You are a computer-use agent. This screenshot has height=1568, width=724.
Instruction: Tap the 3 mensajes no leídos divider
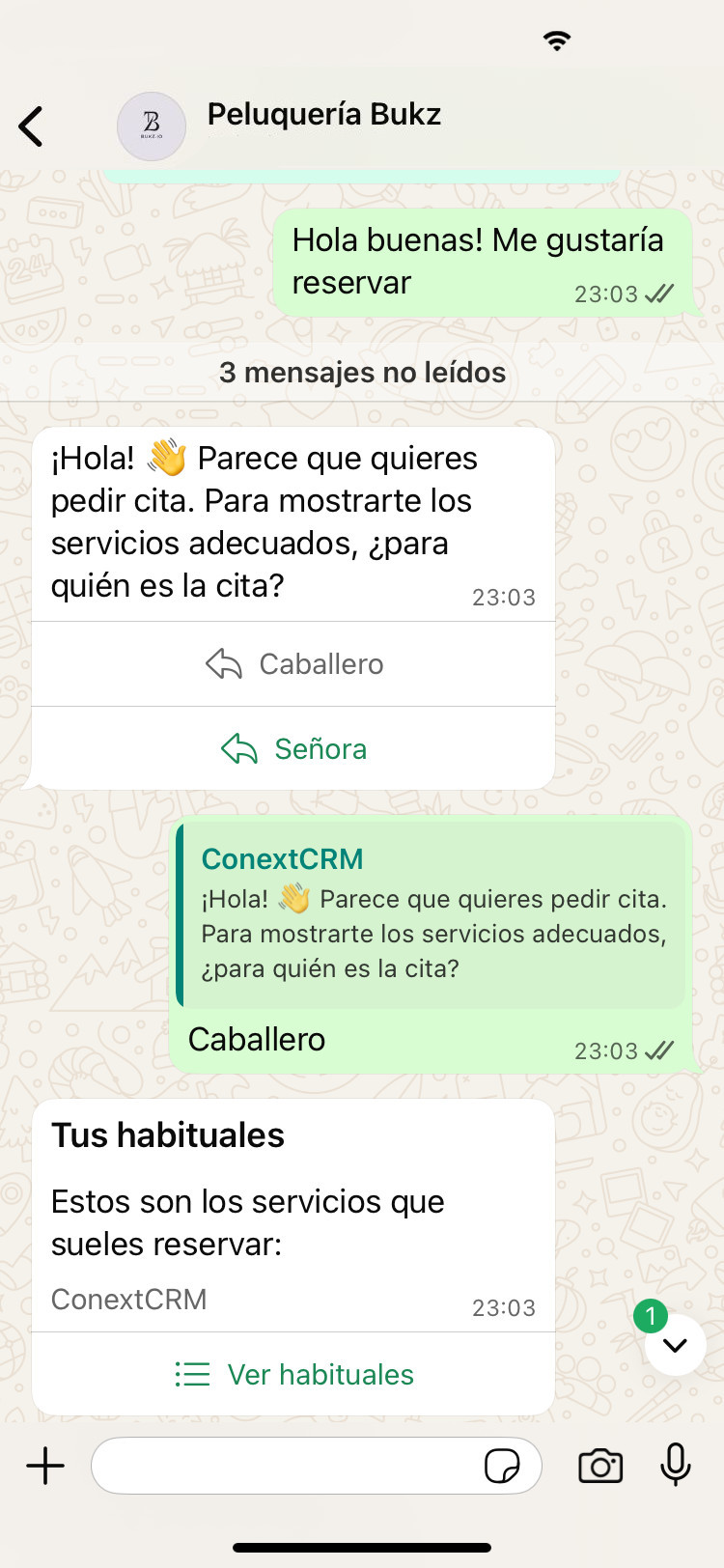[x=362, y=373]
